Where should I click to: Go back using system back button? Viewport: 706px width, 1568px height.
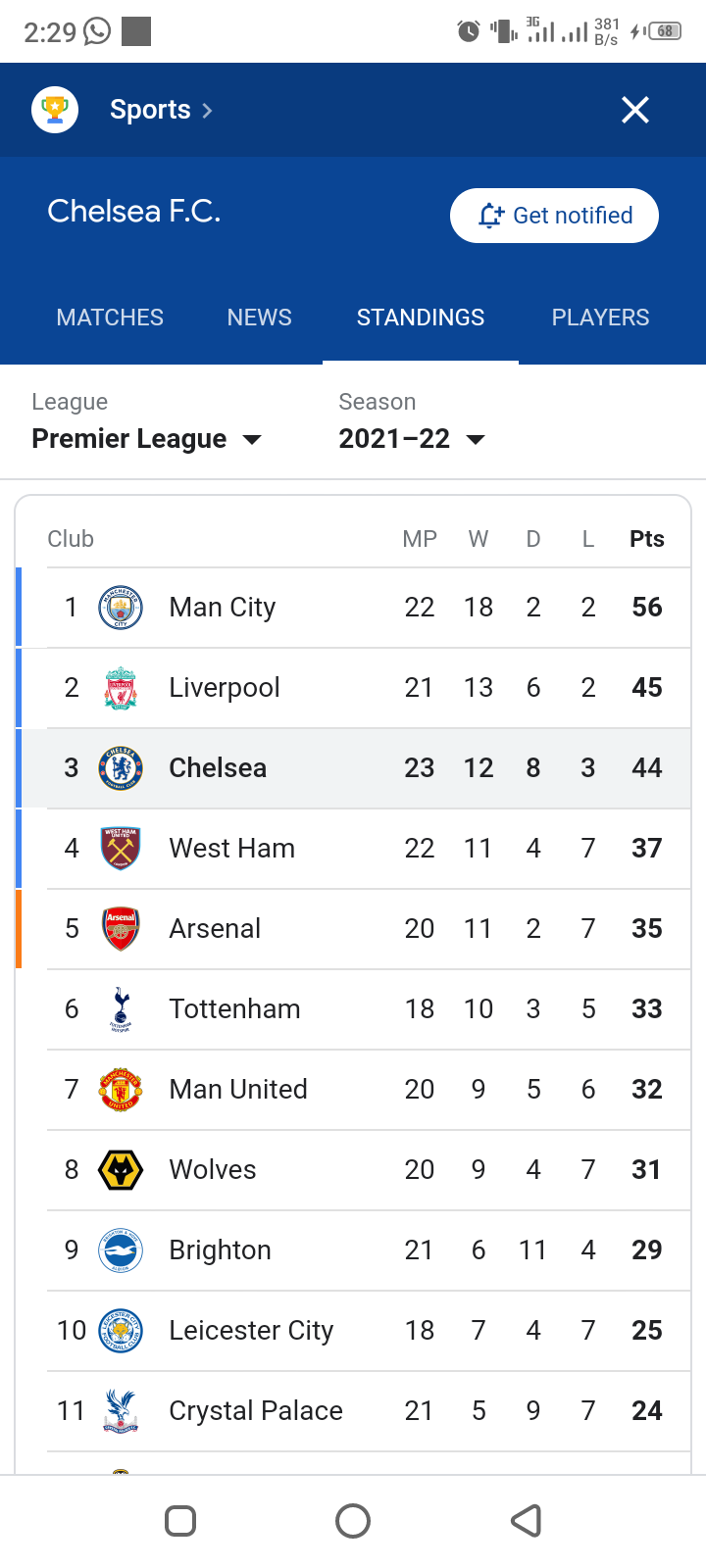coord(527,1521)
